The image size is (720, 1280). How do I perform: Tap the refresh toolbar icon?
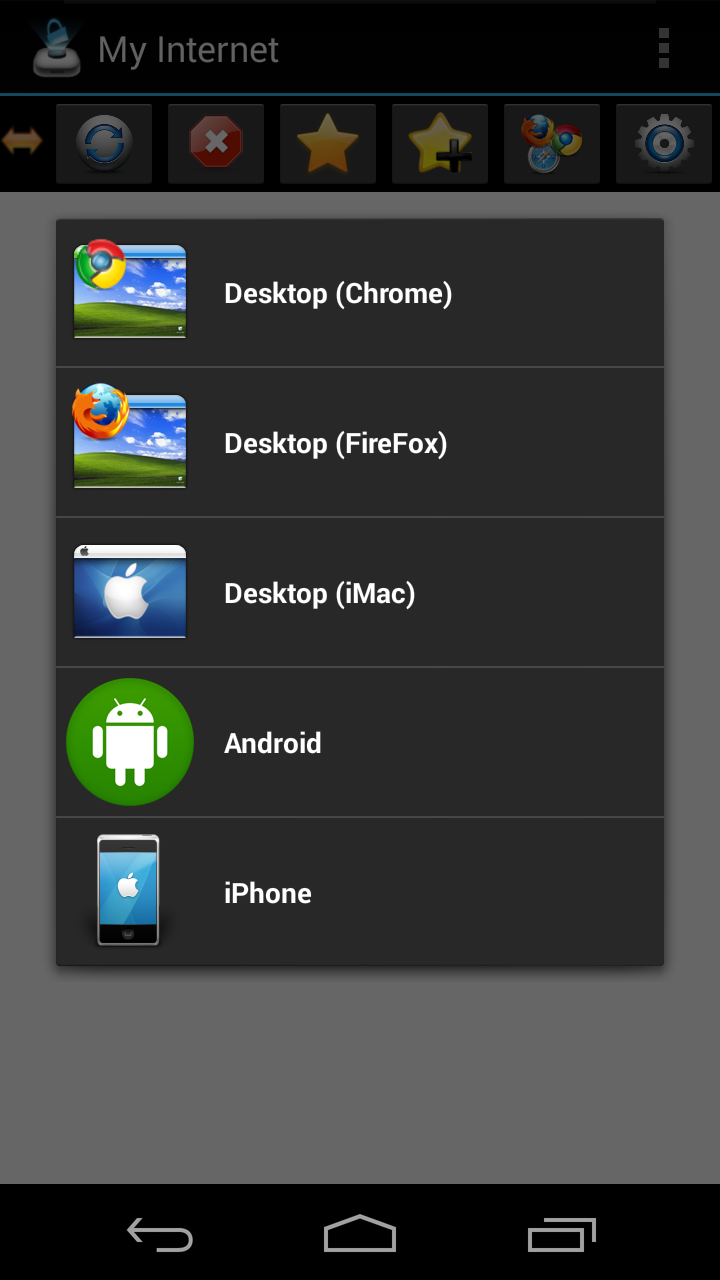104,144
